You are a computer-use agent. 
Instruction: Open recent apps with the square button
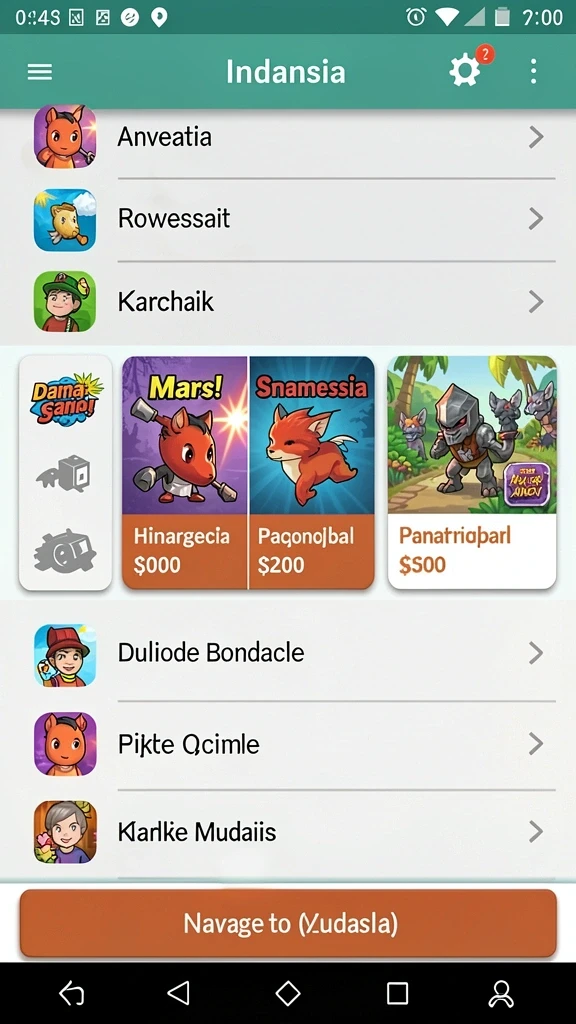pyautogui.click(x=397, y=993)
